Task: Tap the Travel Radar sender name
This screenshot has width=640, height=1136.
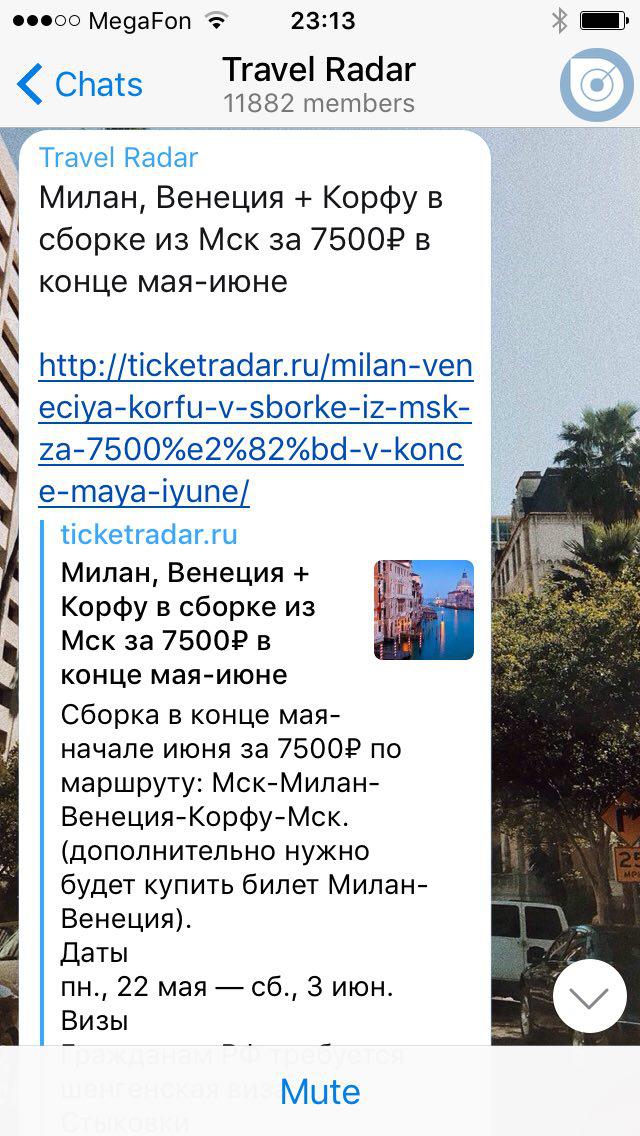Action: pyautogui.click(x=118, y=158)
